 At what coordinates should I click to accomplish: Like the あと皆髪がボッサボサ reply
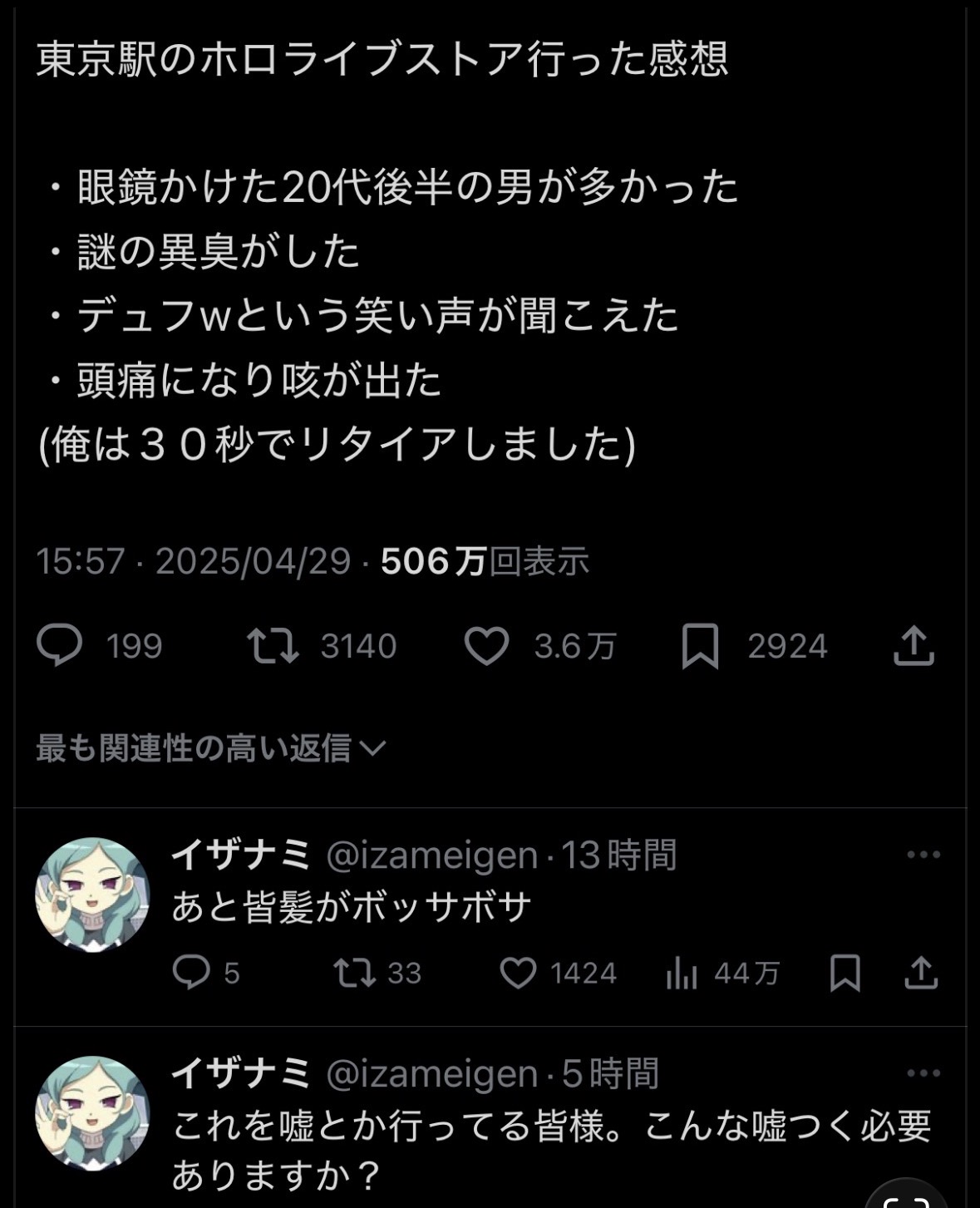point(518,973)
